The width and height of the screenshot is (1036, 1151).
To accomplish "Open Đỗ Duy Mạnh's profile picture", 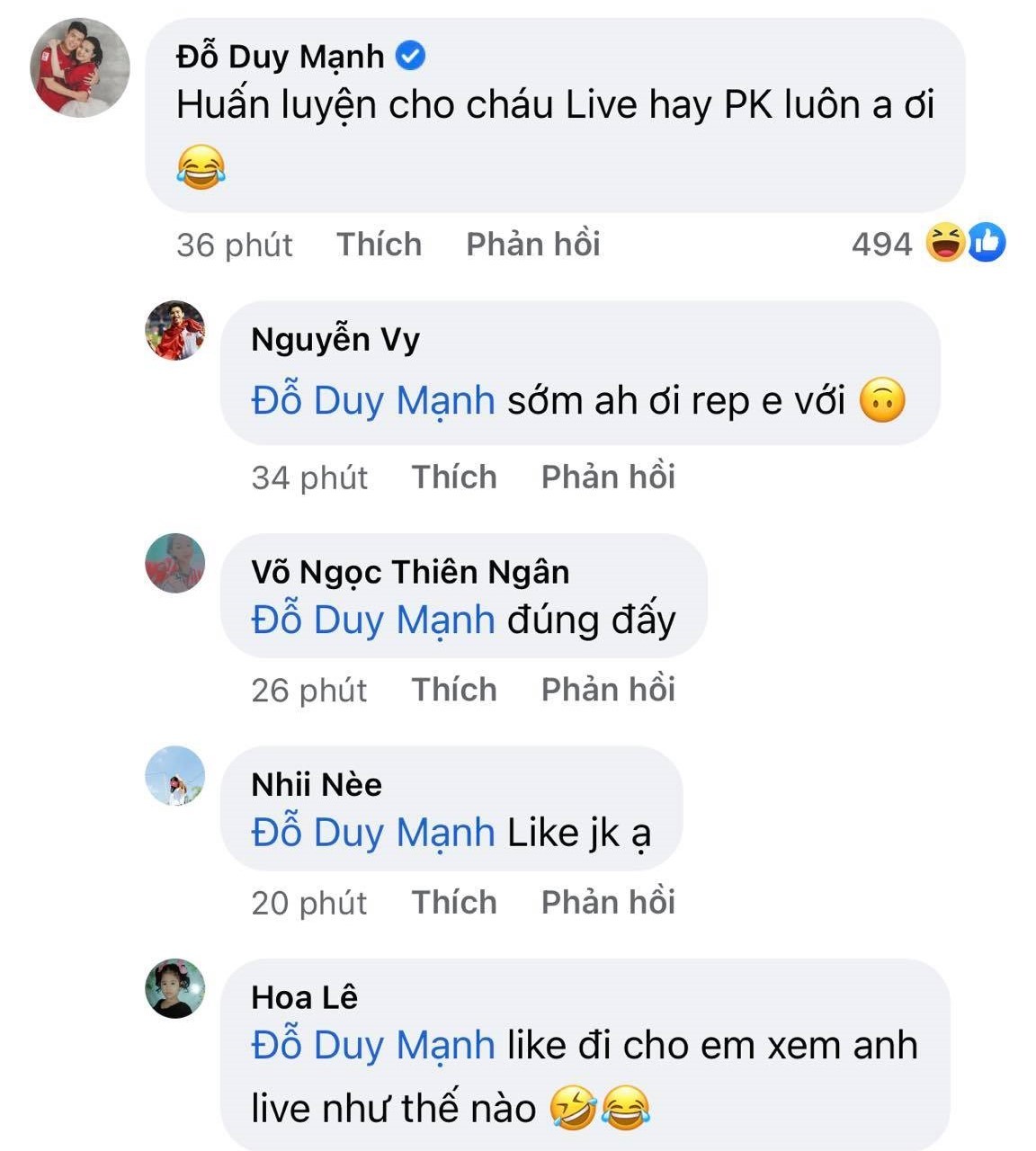I will (x=80, y=67).
